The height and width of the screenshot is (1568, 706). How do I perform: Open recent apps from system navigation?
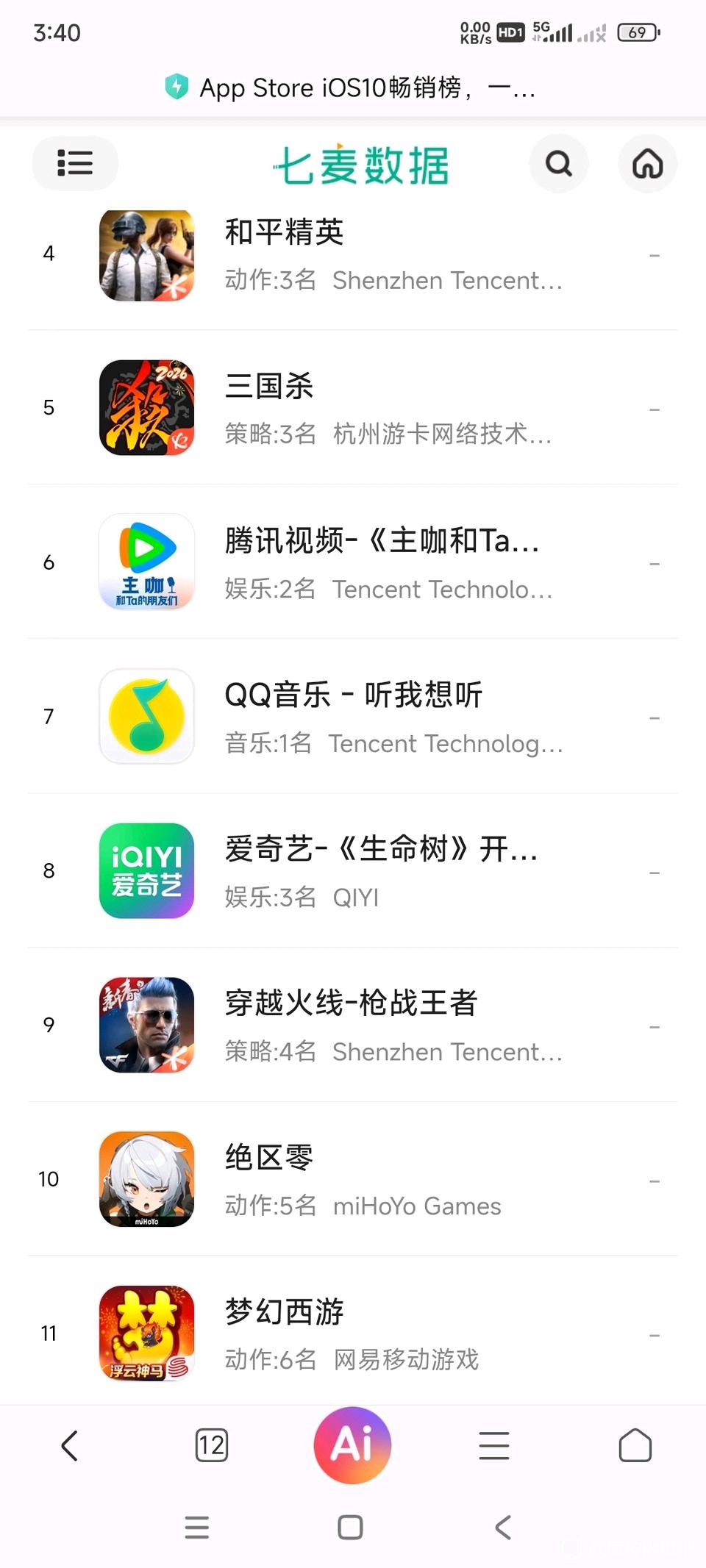tap(196, 1527)
